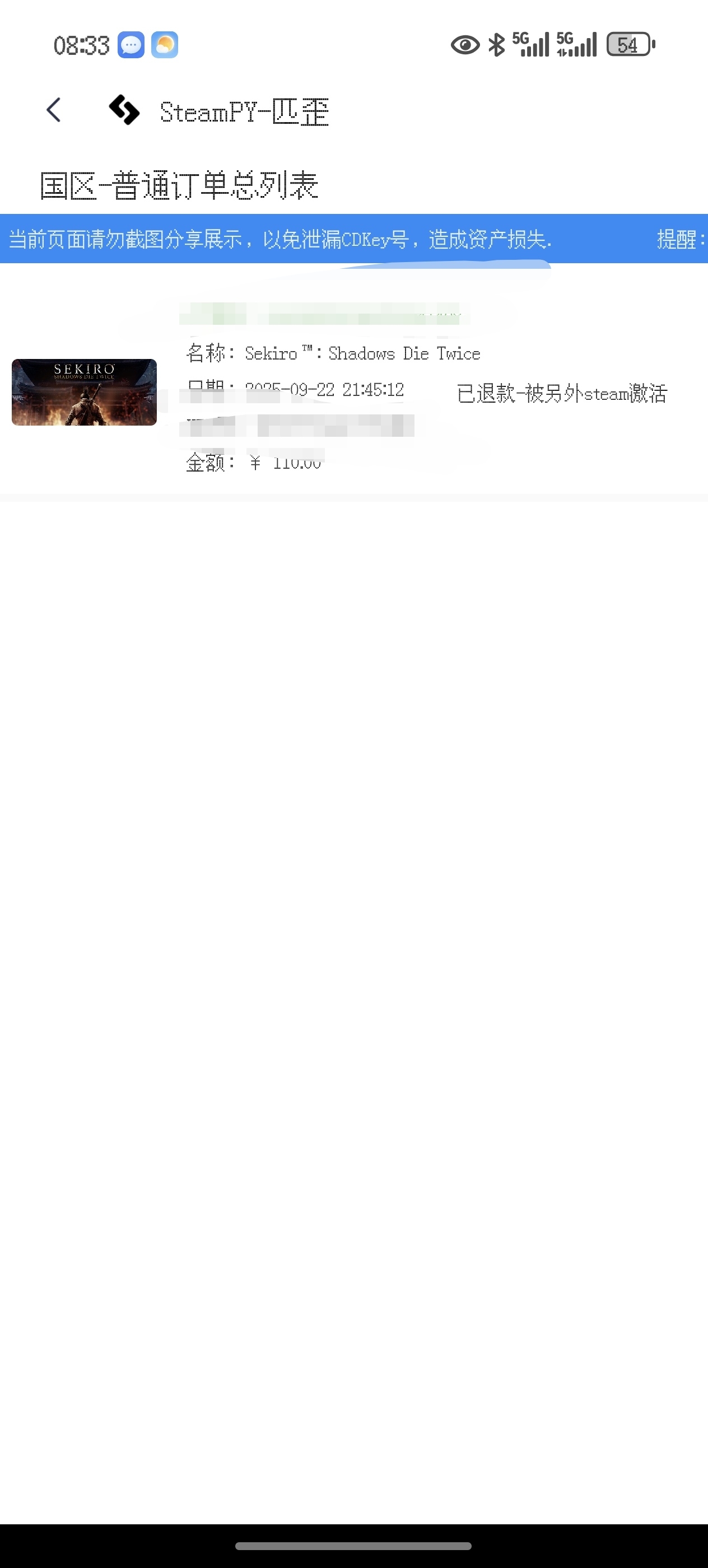Open the Sekiro: Shadows Die Twice order

(332, 354)
